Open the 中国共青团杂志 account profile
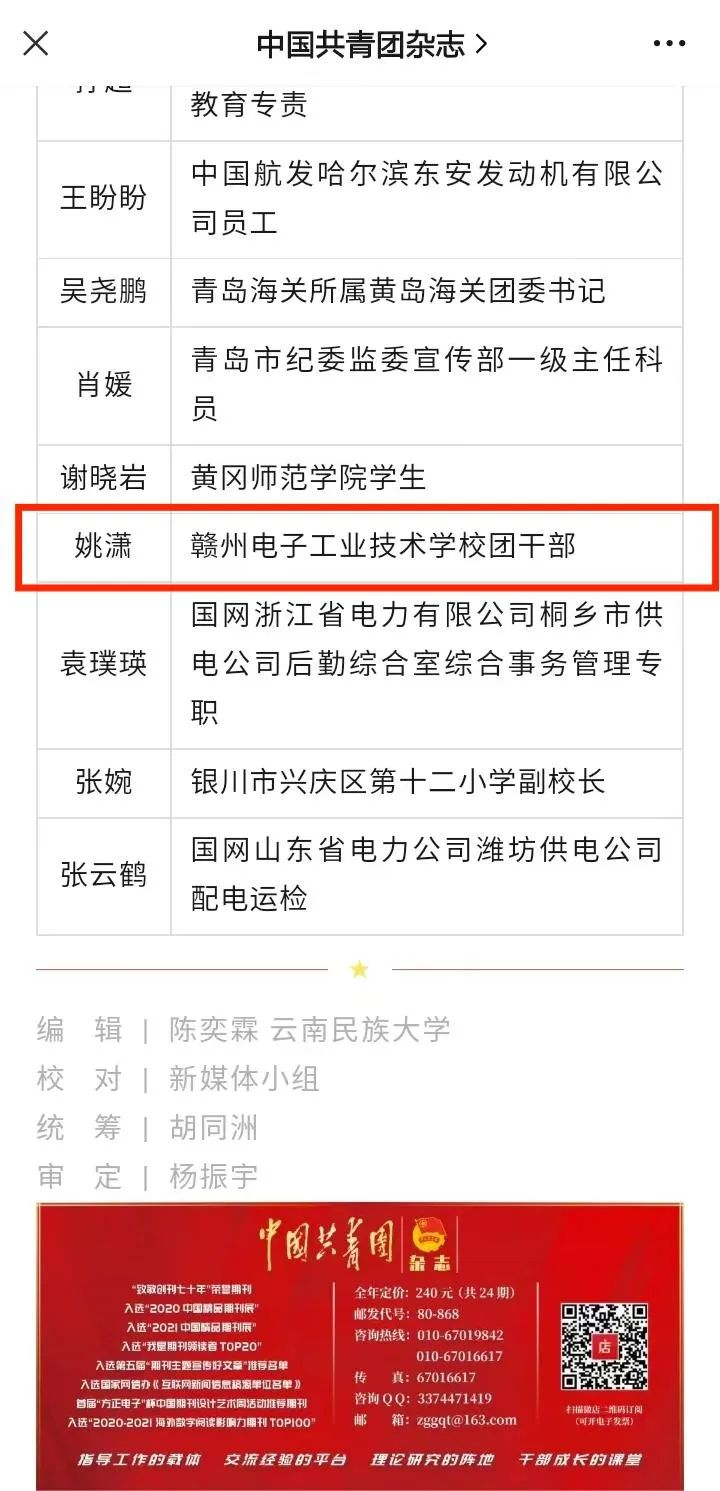Viewport: 720px width, 1491px height. pyautogui.click(x=372, y=44)
